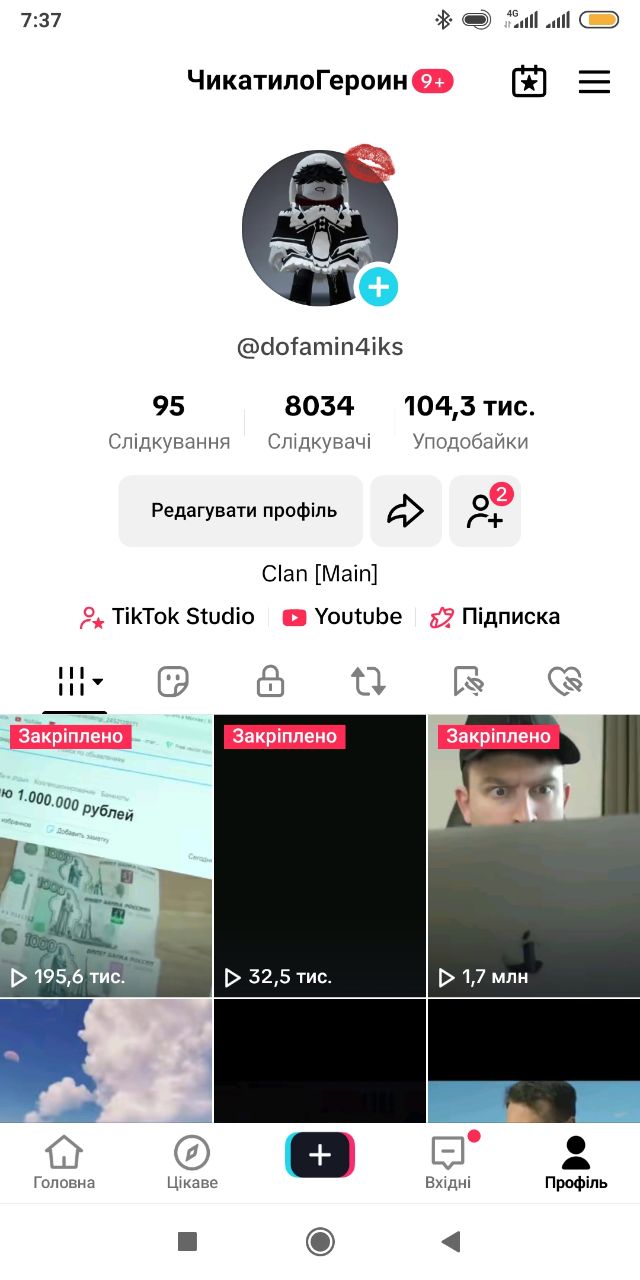Open the Youtube link
Viewport: 640px width, 1280px height.
[x=343, y=617]
